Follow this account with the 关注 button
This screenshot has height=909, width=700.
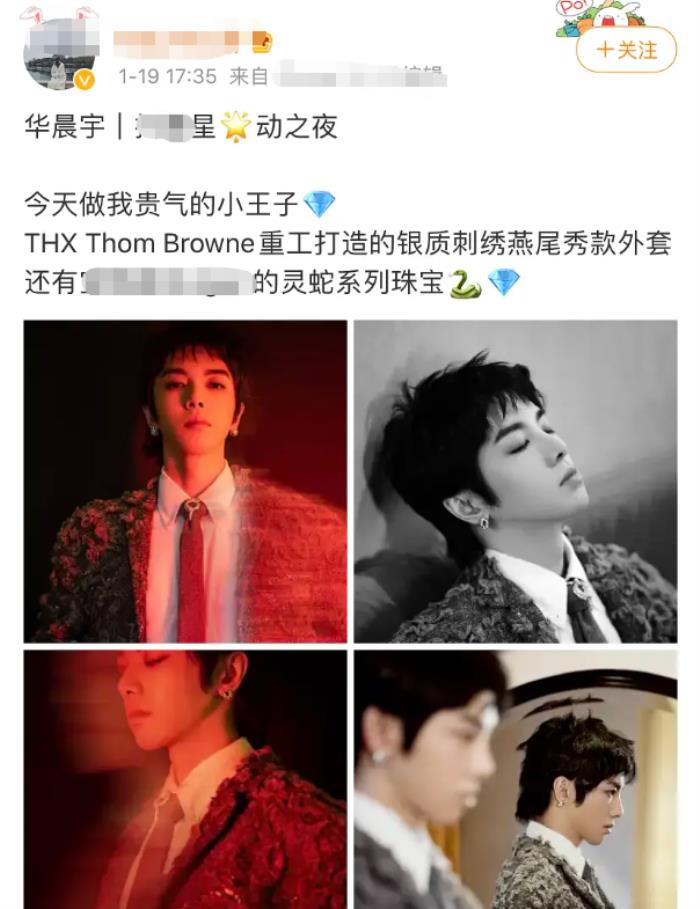(x=627, y=50)
